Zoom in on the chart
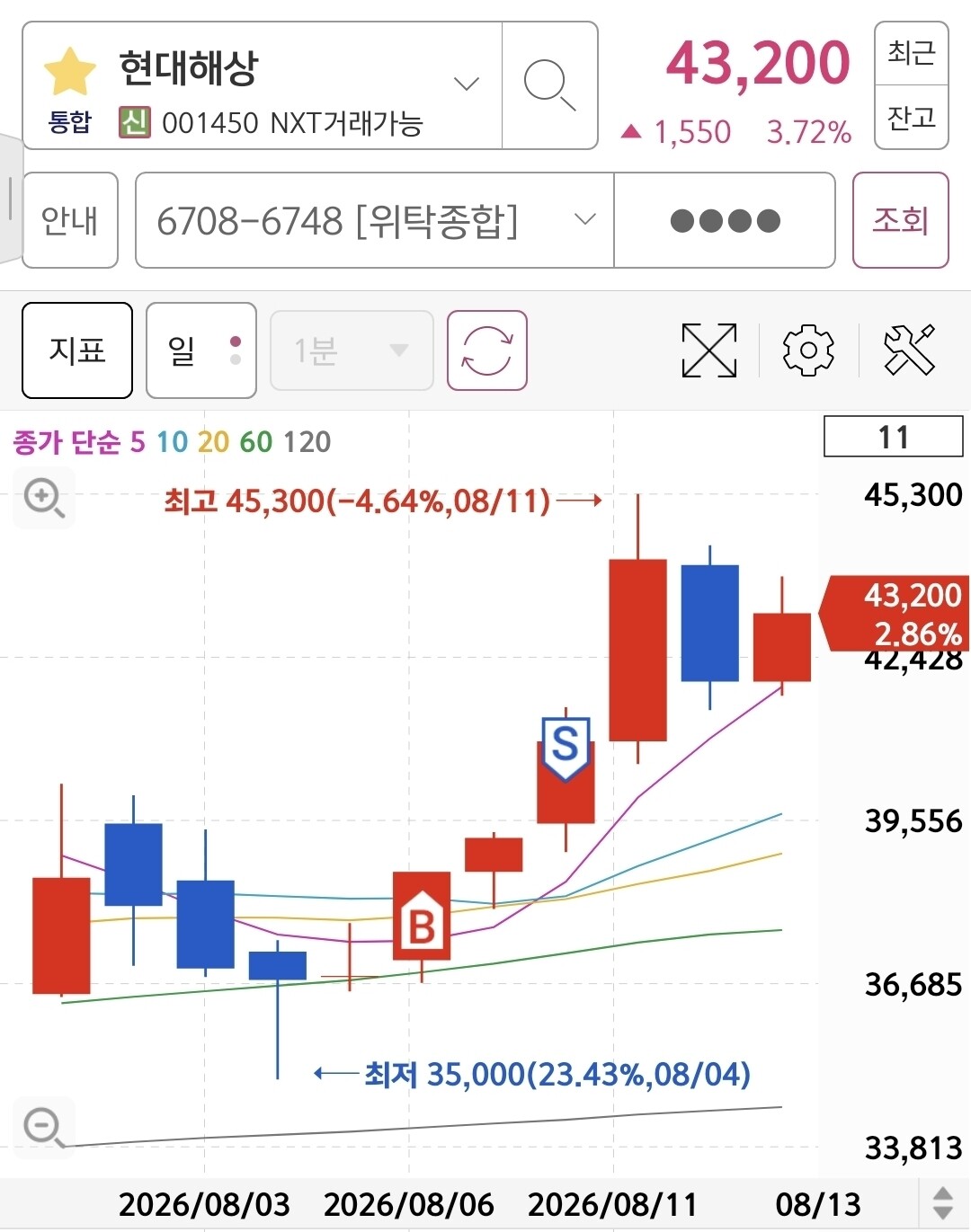This screenshot has width=971, height=1232. (x=44, y=497)
